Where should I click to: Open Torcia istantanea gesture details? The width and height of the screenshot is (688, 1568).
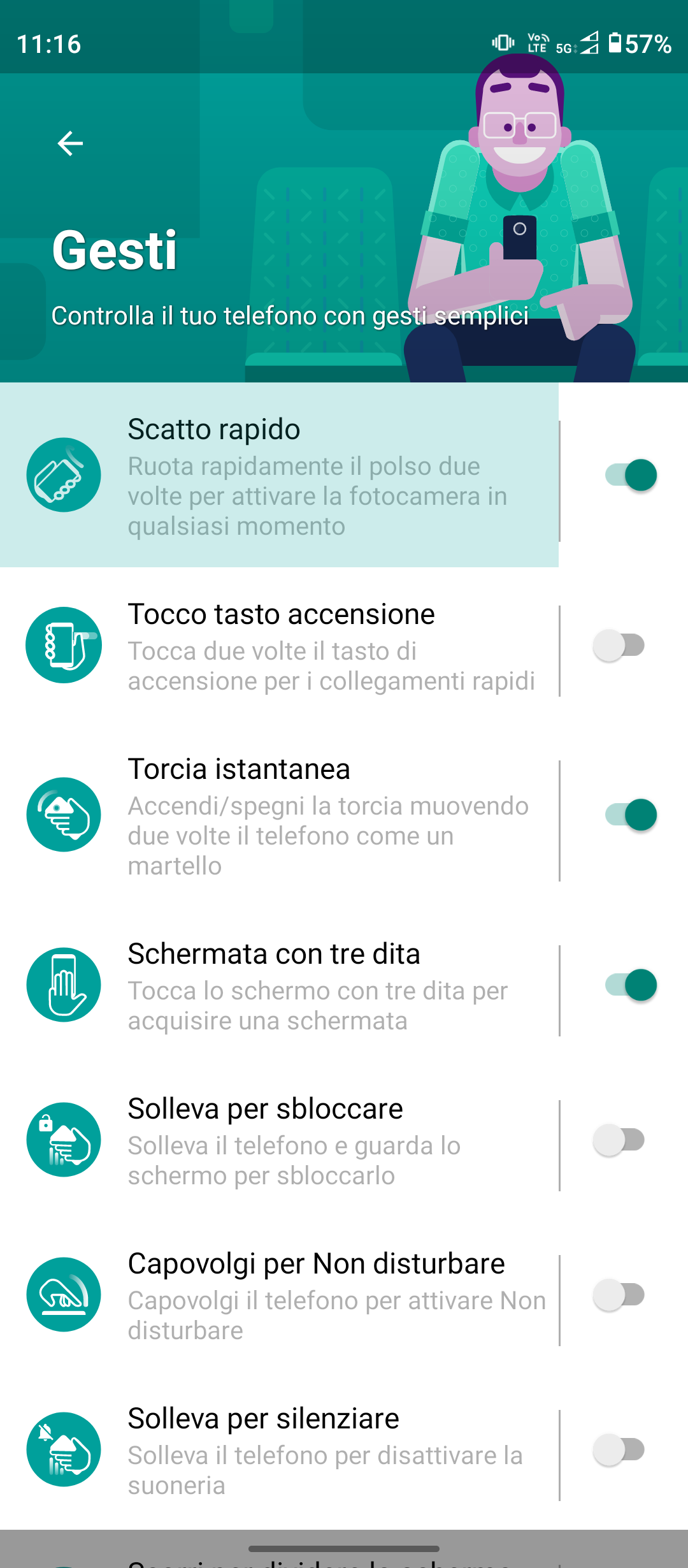pos(280,815)
